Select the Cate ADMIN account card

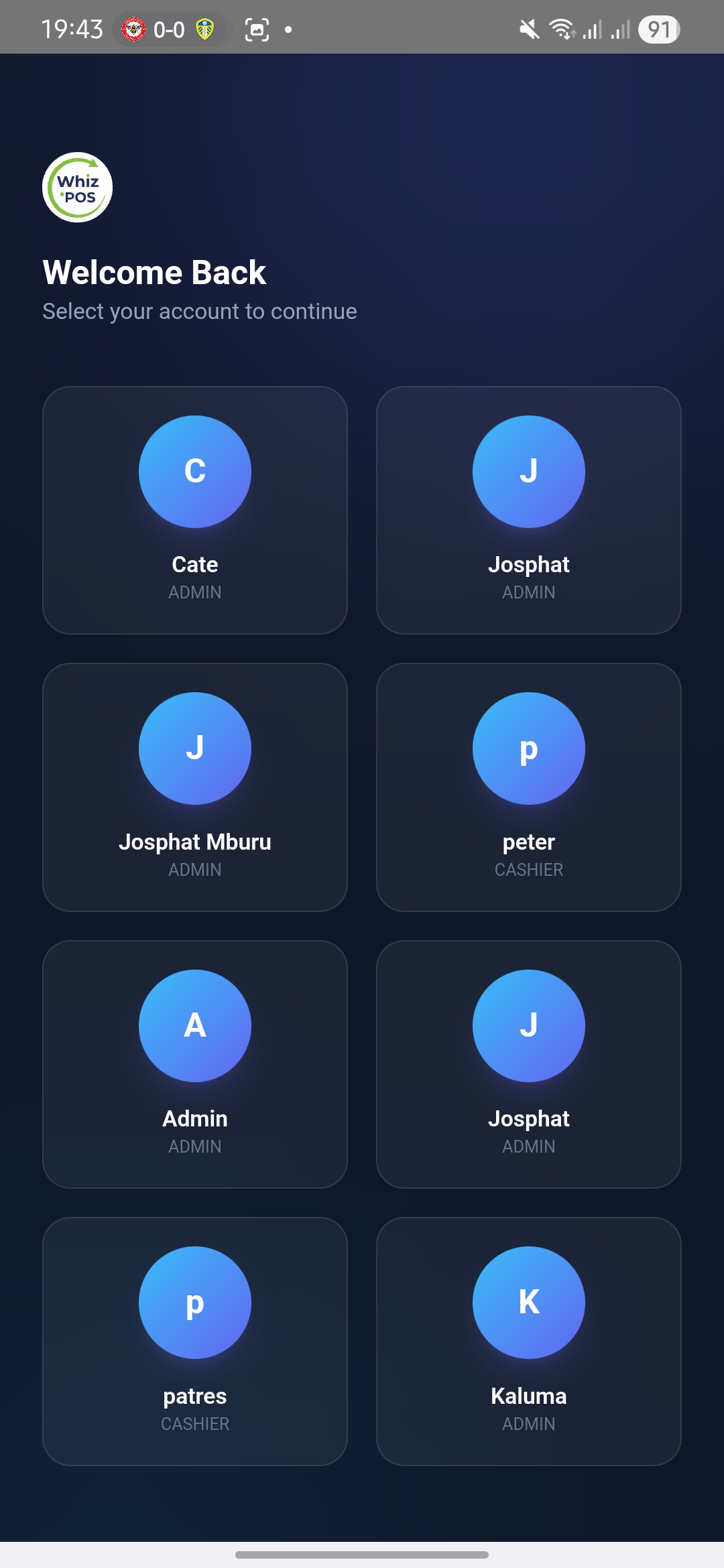click(194, 509)
